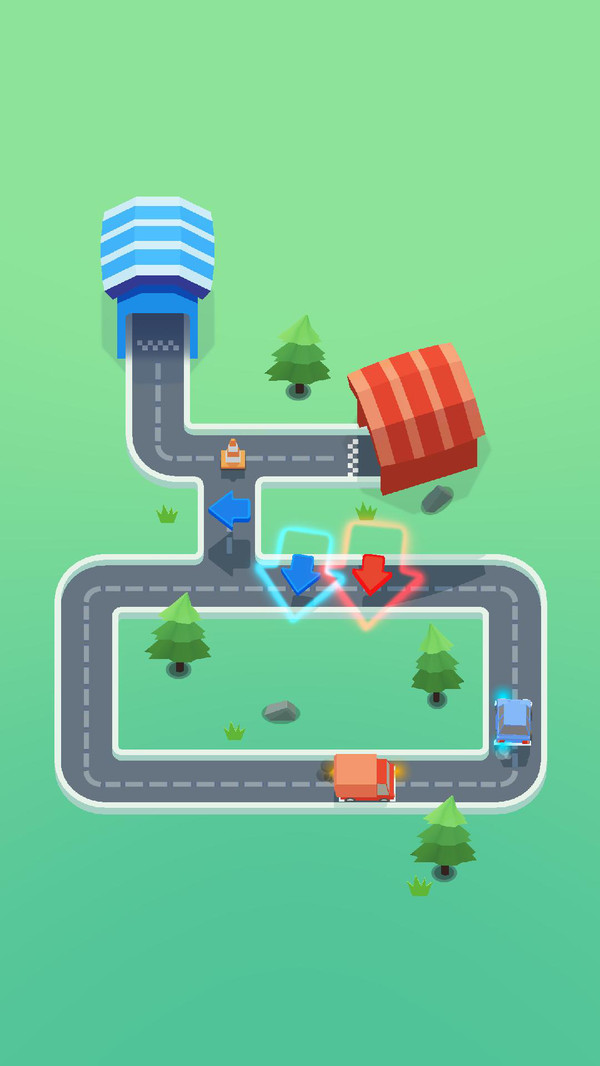Screen dimensions: 600x1066
Task: Toggle the blue left arrow junction switch
Action: (x=231, y=510)
